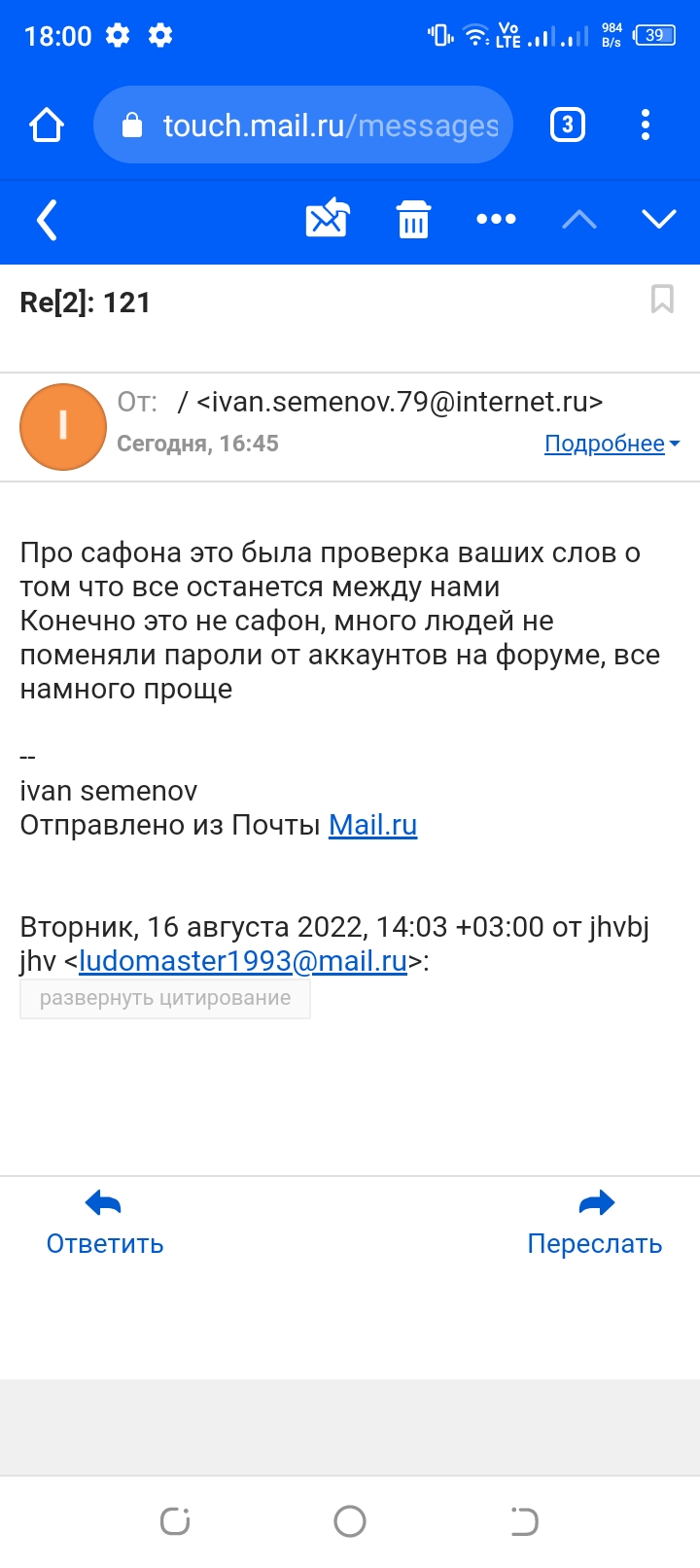Bookmark this email with the flag icon
The image size is (700, 1568).
tap(662, 299)
